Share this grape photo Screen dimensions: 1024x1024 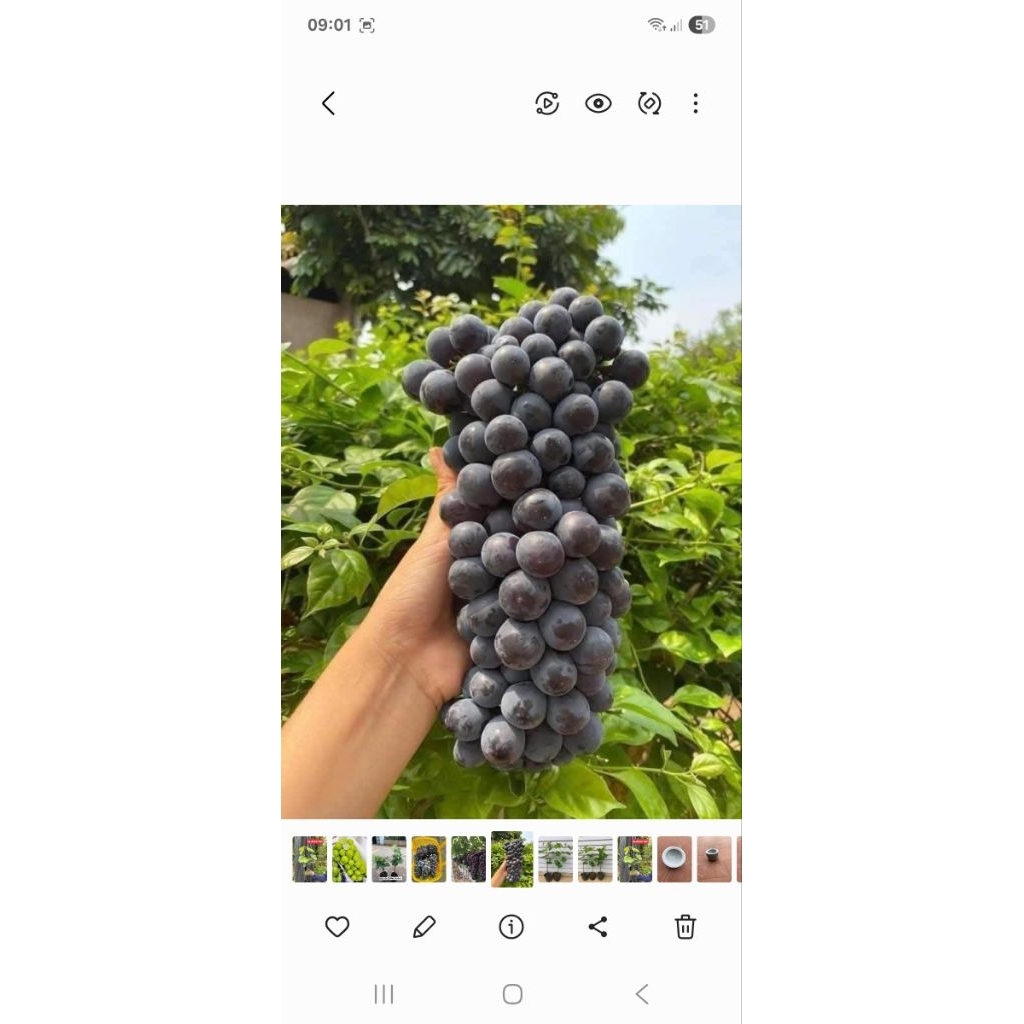tap(598, 927)
